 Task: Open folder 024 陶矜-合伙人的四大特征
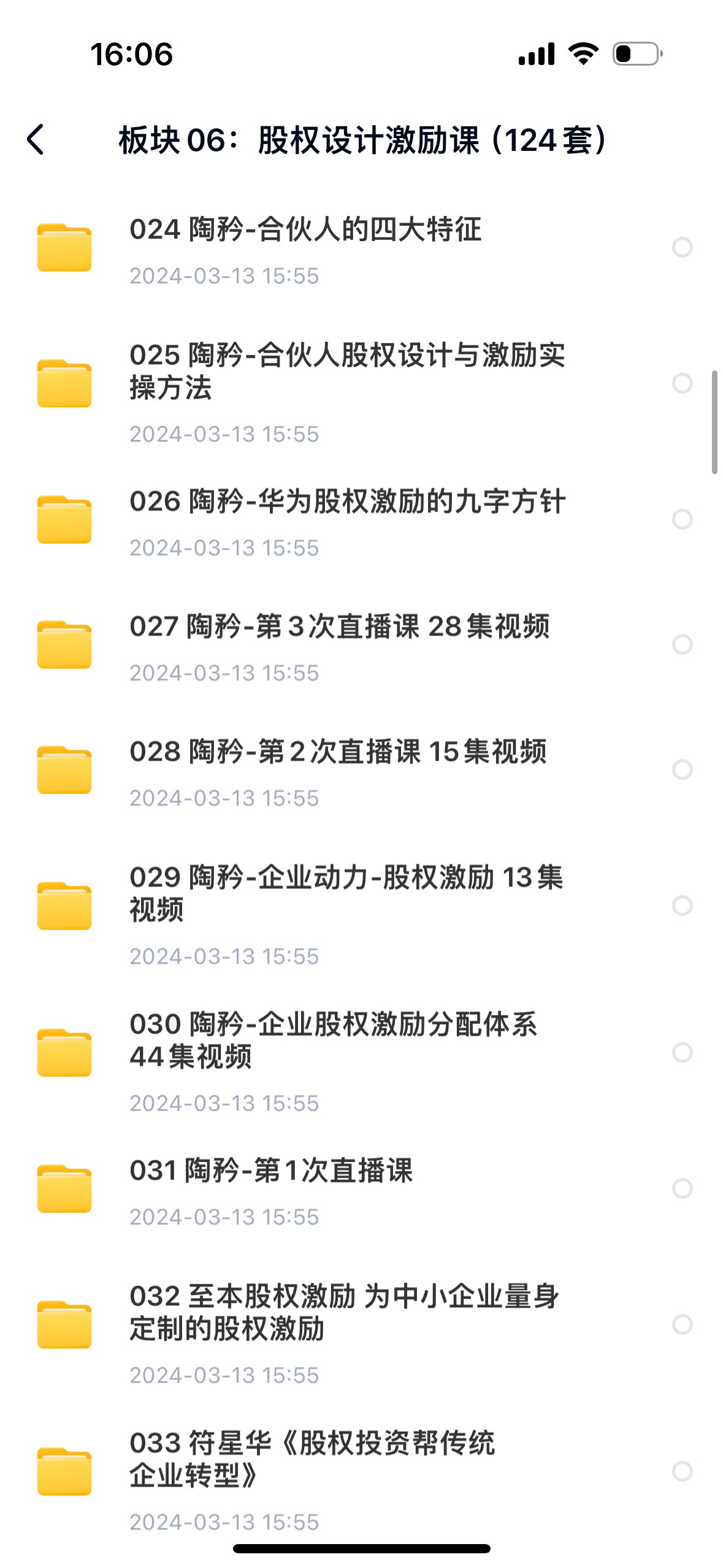[305, 230]
